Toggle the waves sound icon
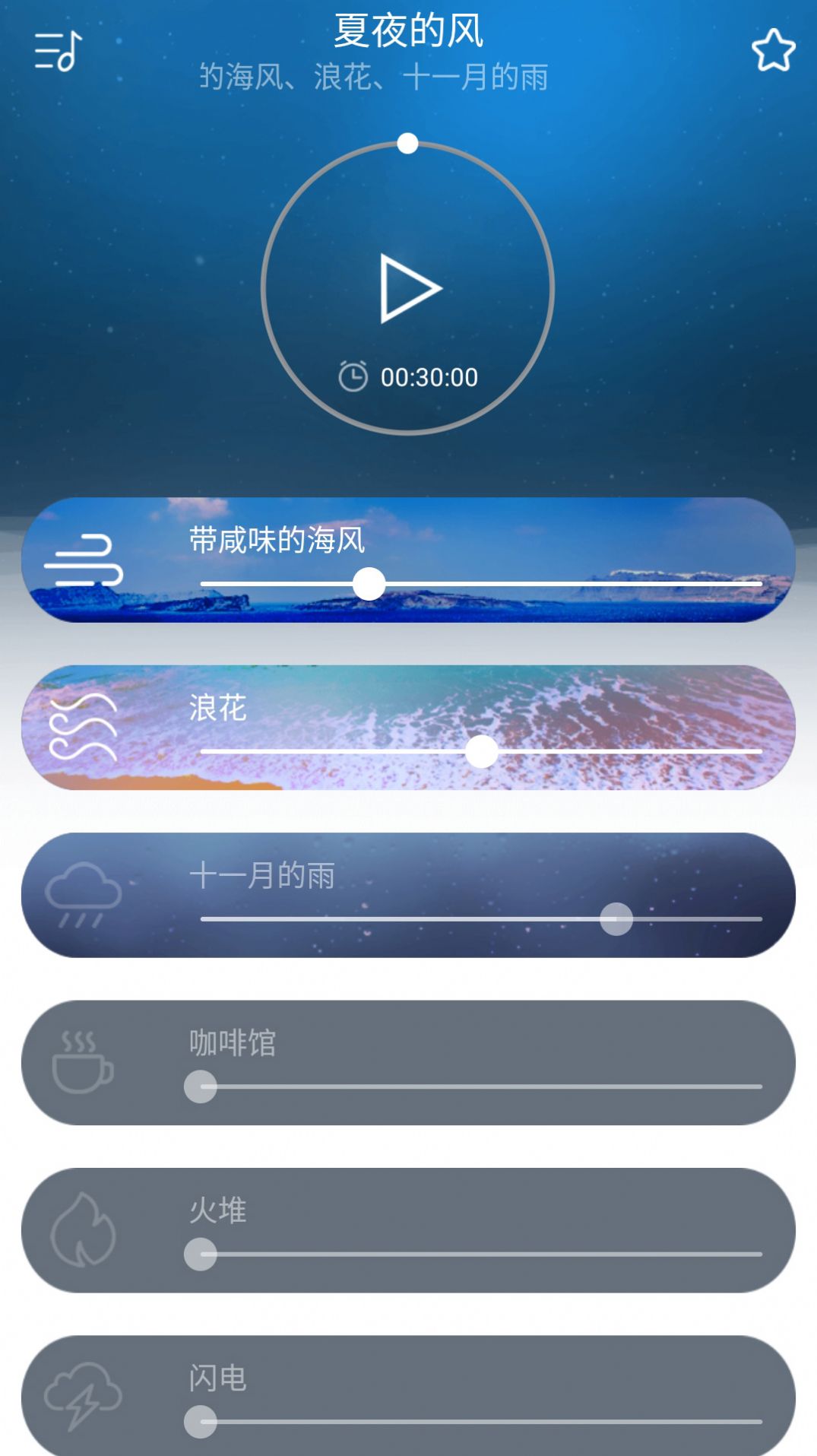Image resolution: width=817 pixels, height=1456 pixels. point(84,728)
